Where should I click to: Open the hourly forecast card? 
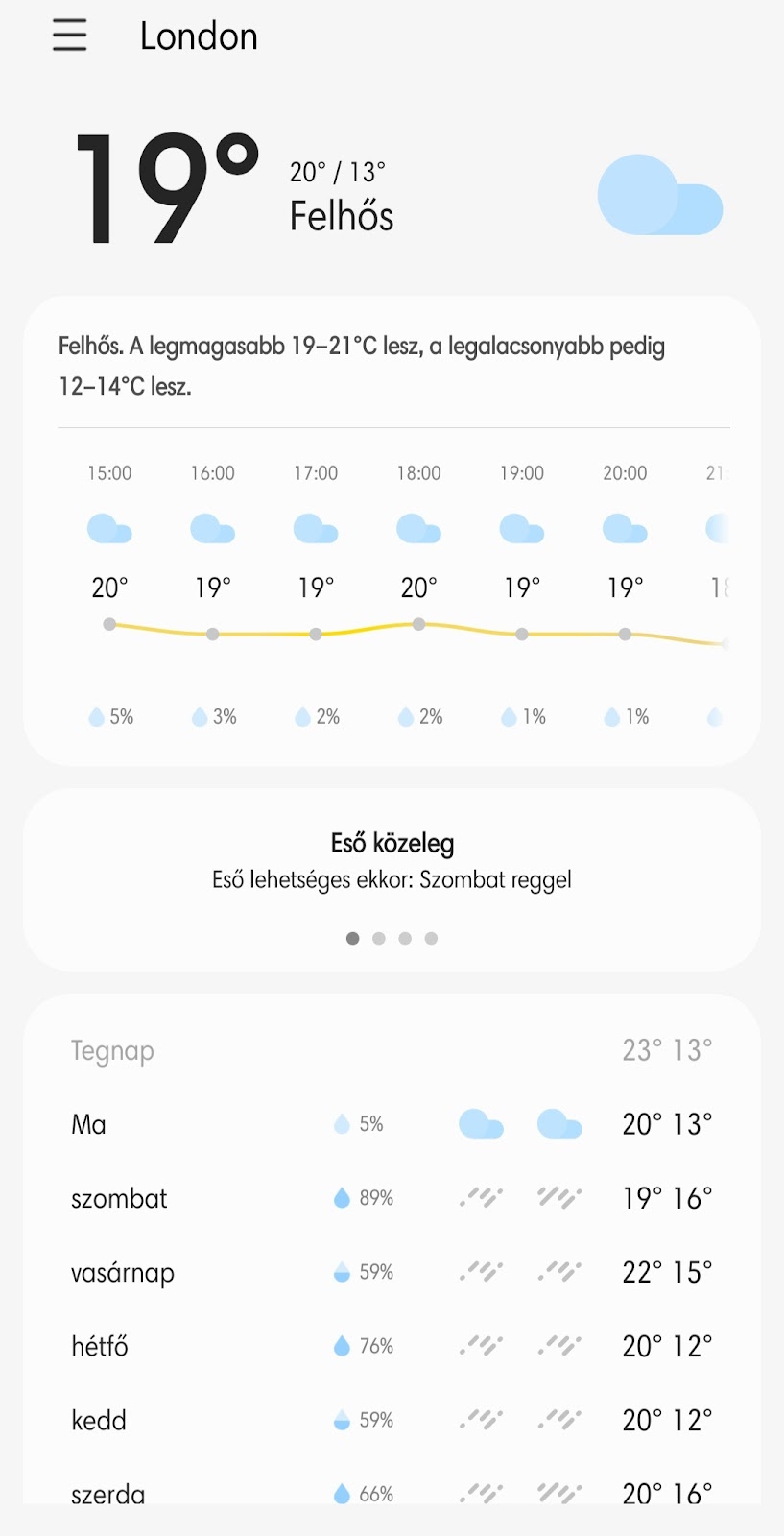(392, 531)
